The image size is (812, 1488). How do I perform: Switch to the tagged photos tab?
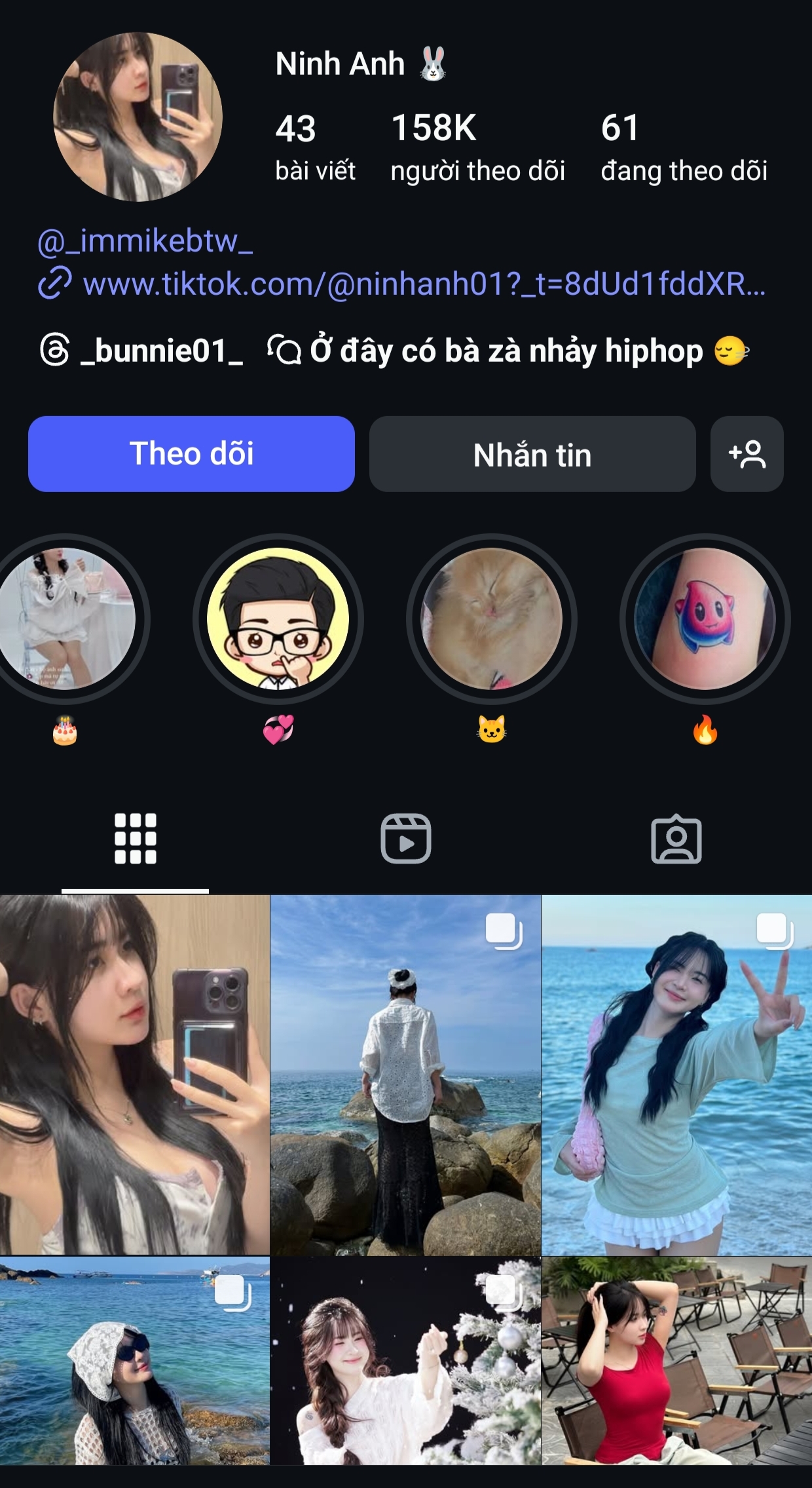pyautogui.click(x=676, y=839)
